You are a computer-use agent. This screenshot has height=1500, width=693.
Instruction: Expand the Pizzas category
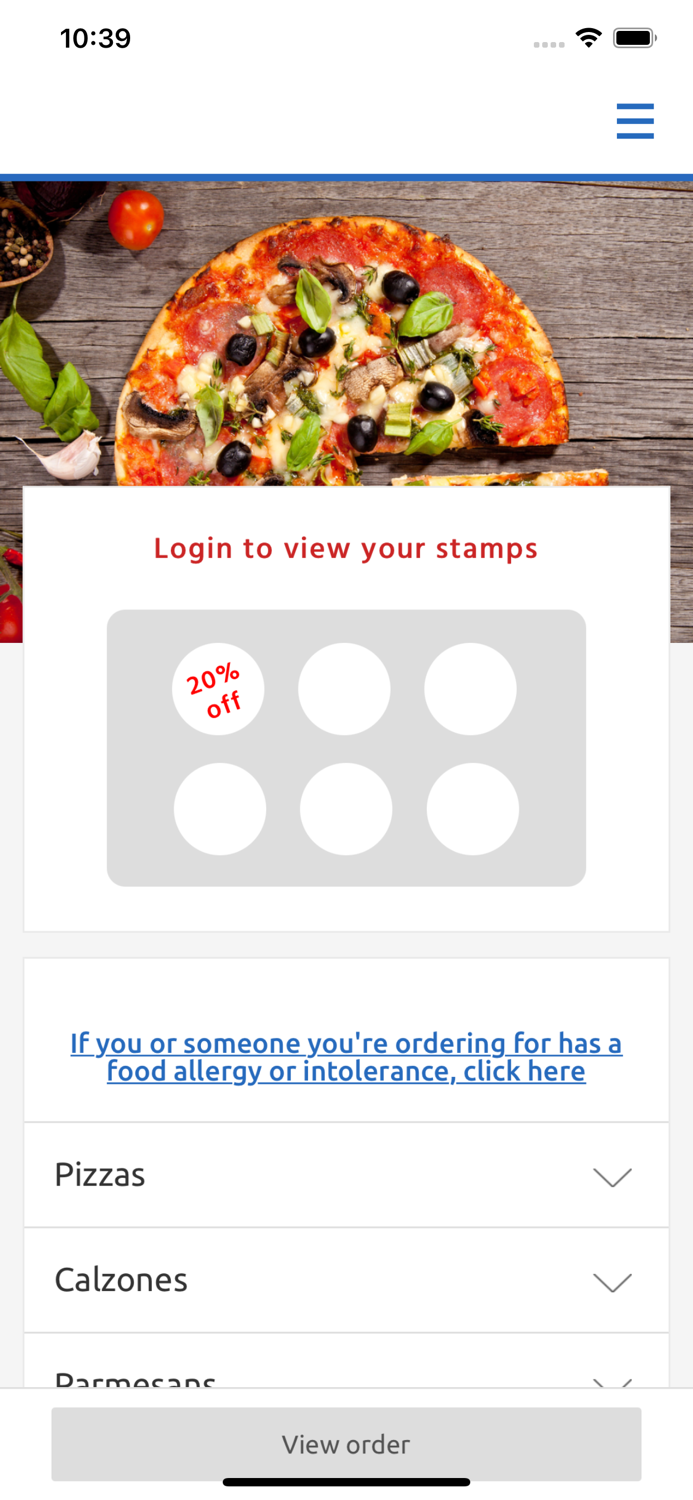tap(346, 1175)
